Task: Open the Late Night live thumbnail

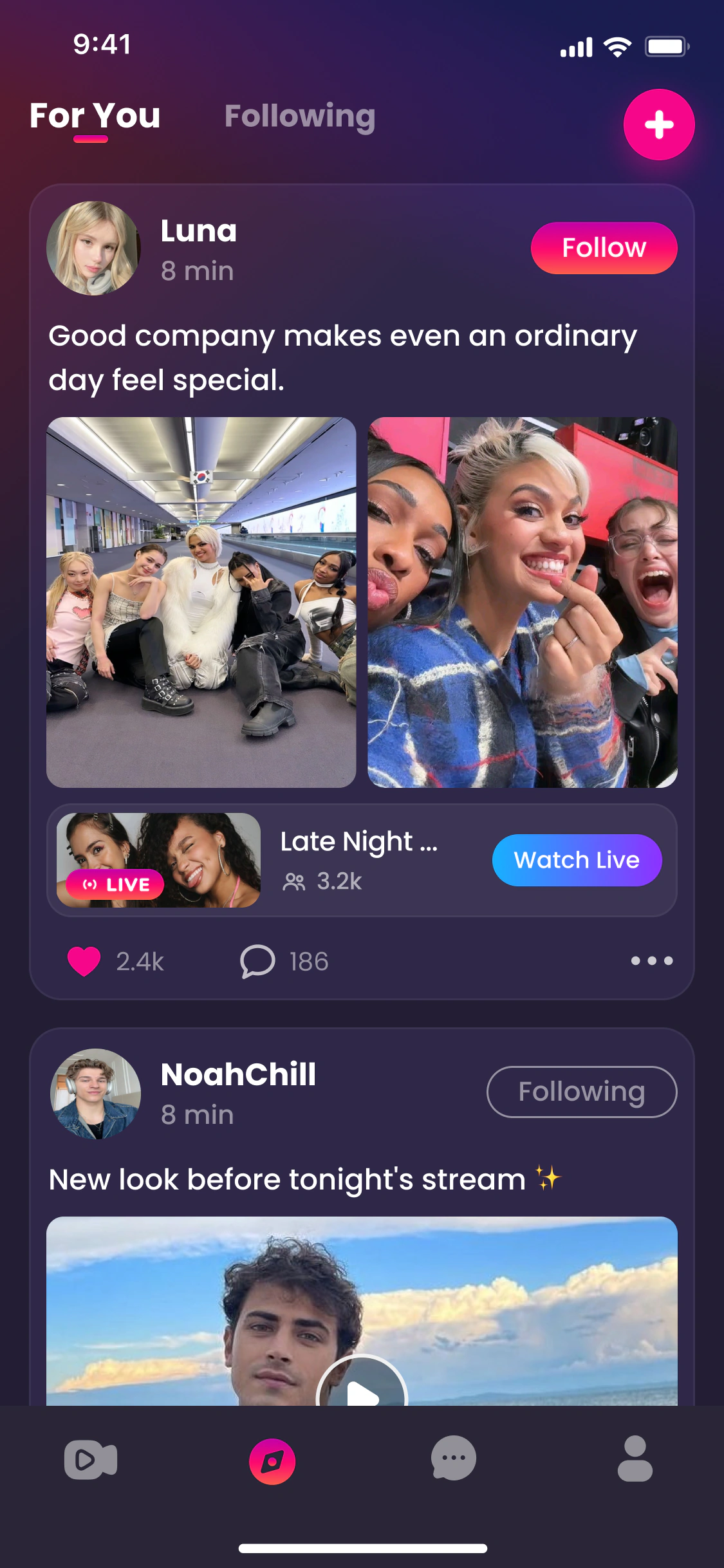Action: 158,860
